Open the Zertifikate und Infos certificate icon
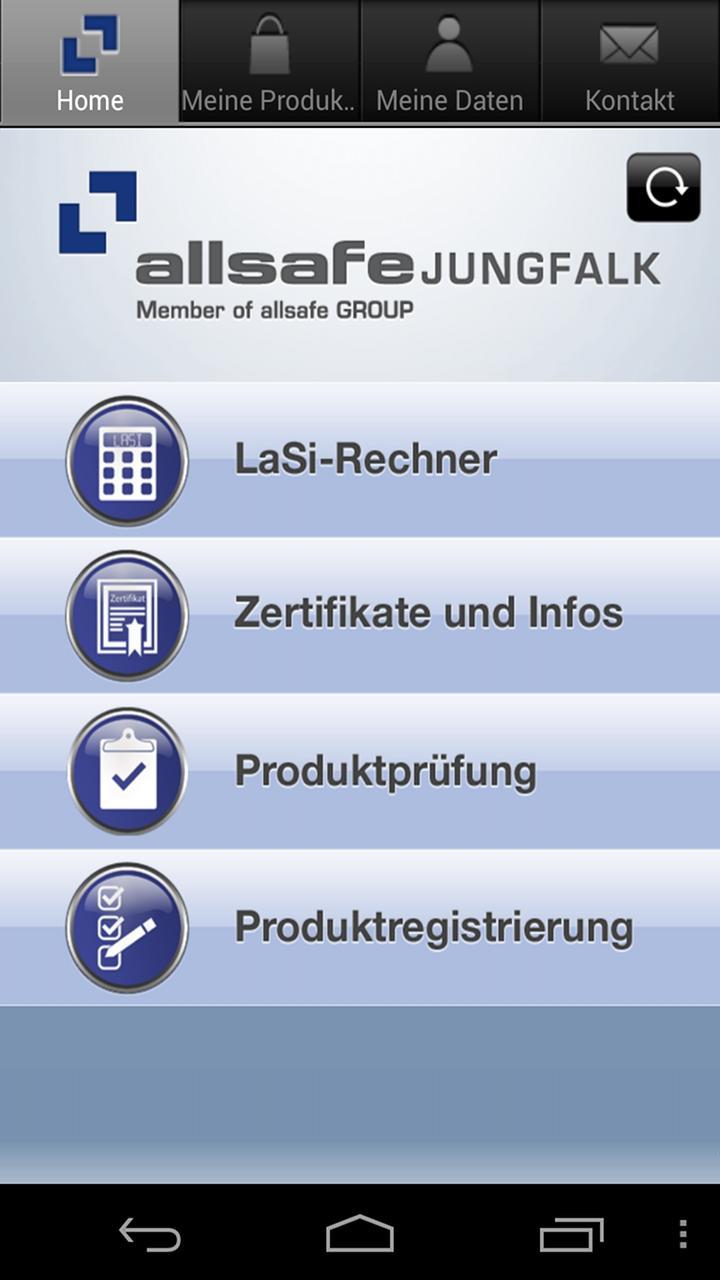720x1280 pixels. coord(127,616)
